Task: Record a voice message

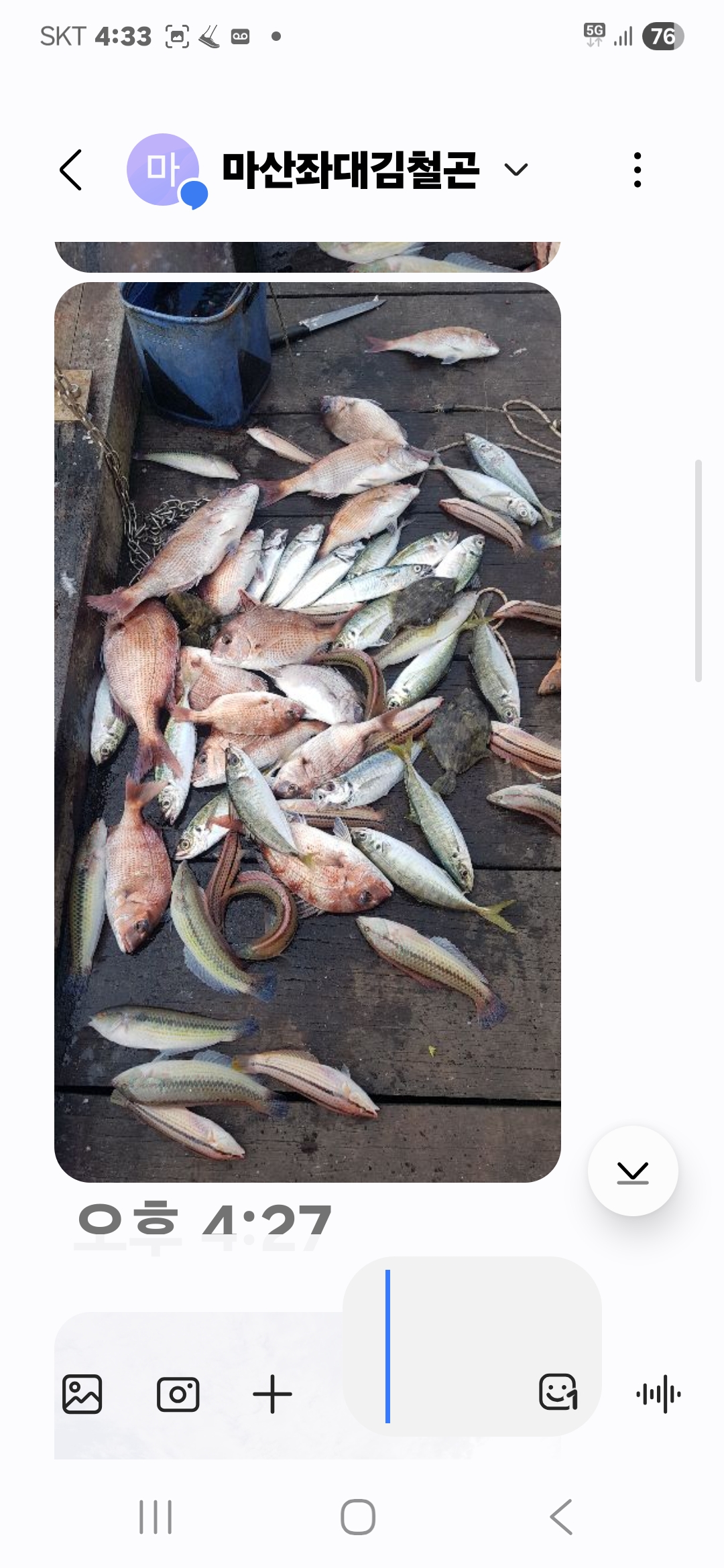Action: [x=658, y=1394]
